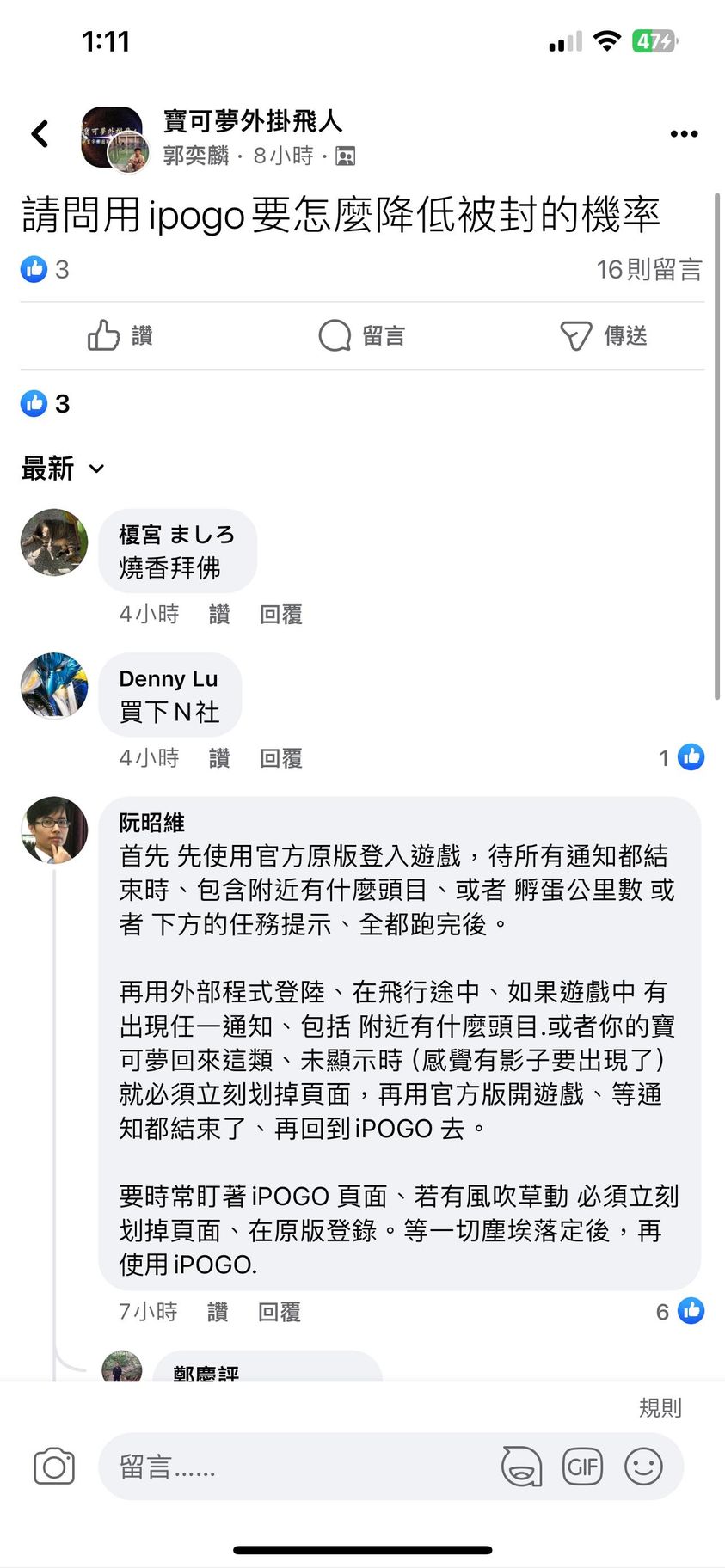The width and height of the screenshot is (725, 1568).
Task: Like 榎宮 ましろ's comment
Action: pos(219,615)
